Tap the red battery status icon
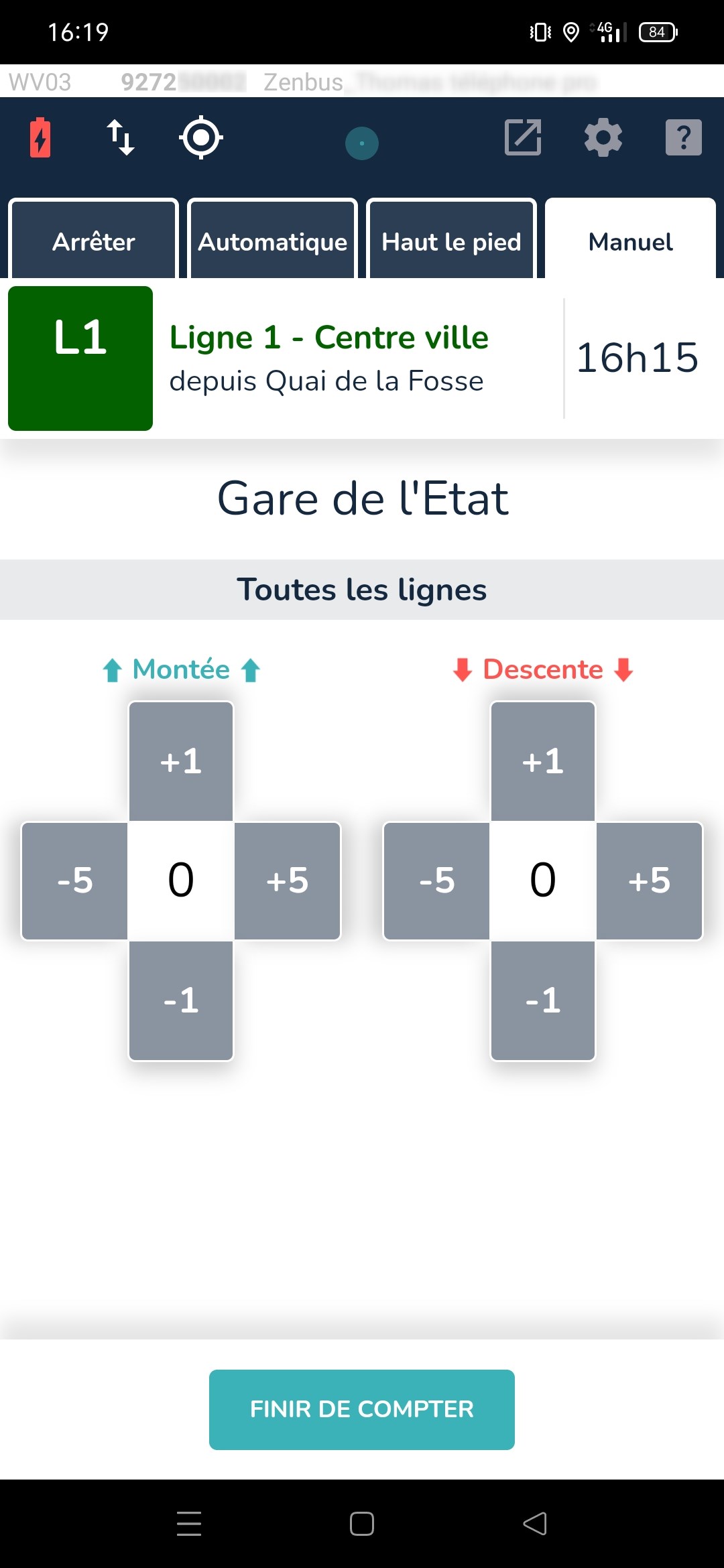 (40, 137)
